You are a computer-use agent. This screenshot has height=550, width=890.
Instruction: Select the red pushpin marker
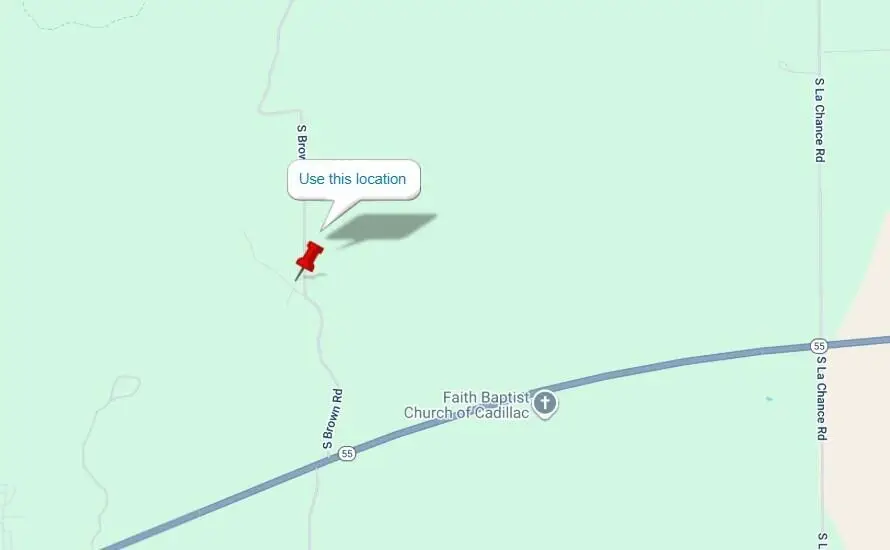click(310, 258)
